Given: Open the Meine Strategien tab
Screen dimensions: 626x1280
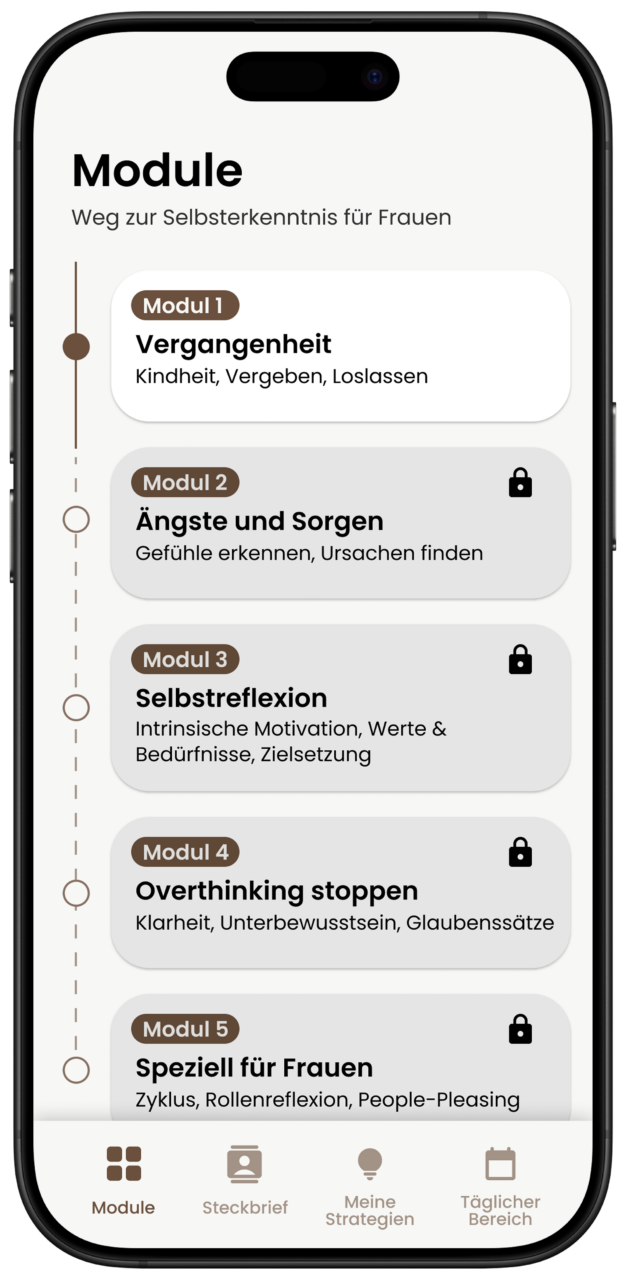Looking at the screenshot, I should [370, 1186].
